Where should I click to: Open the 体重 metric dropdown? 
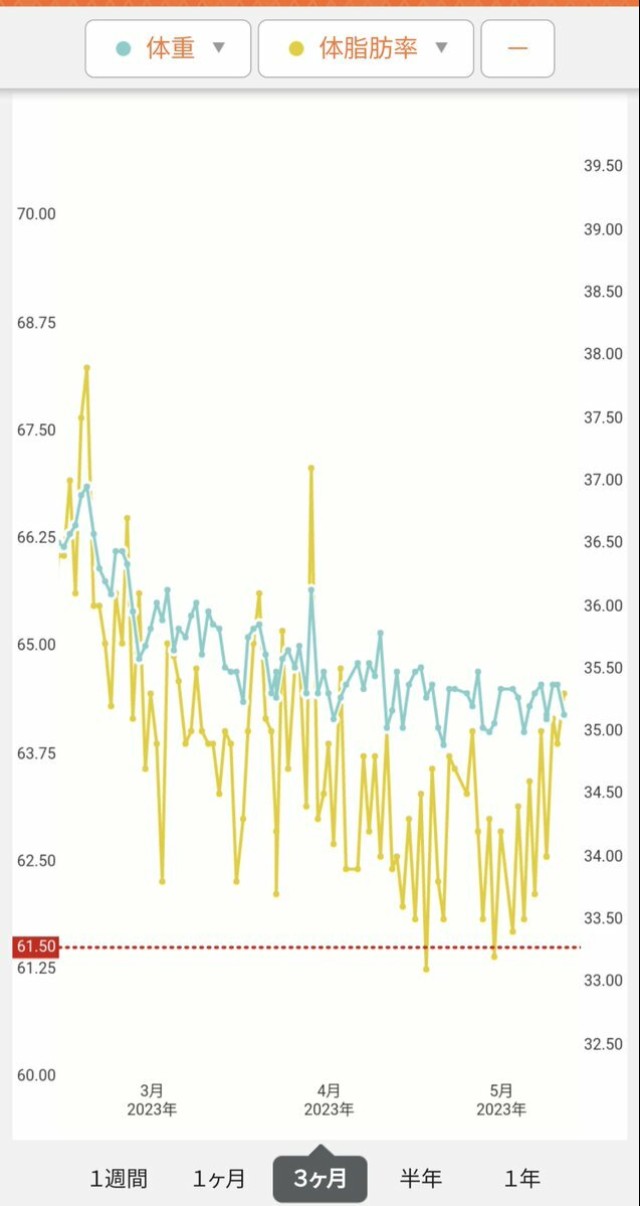coord(167,48)
